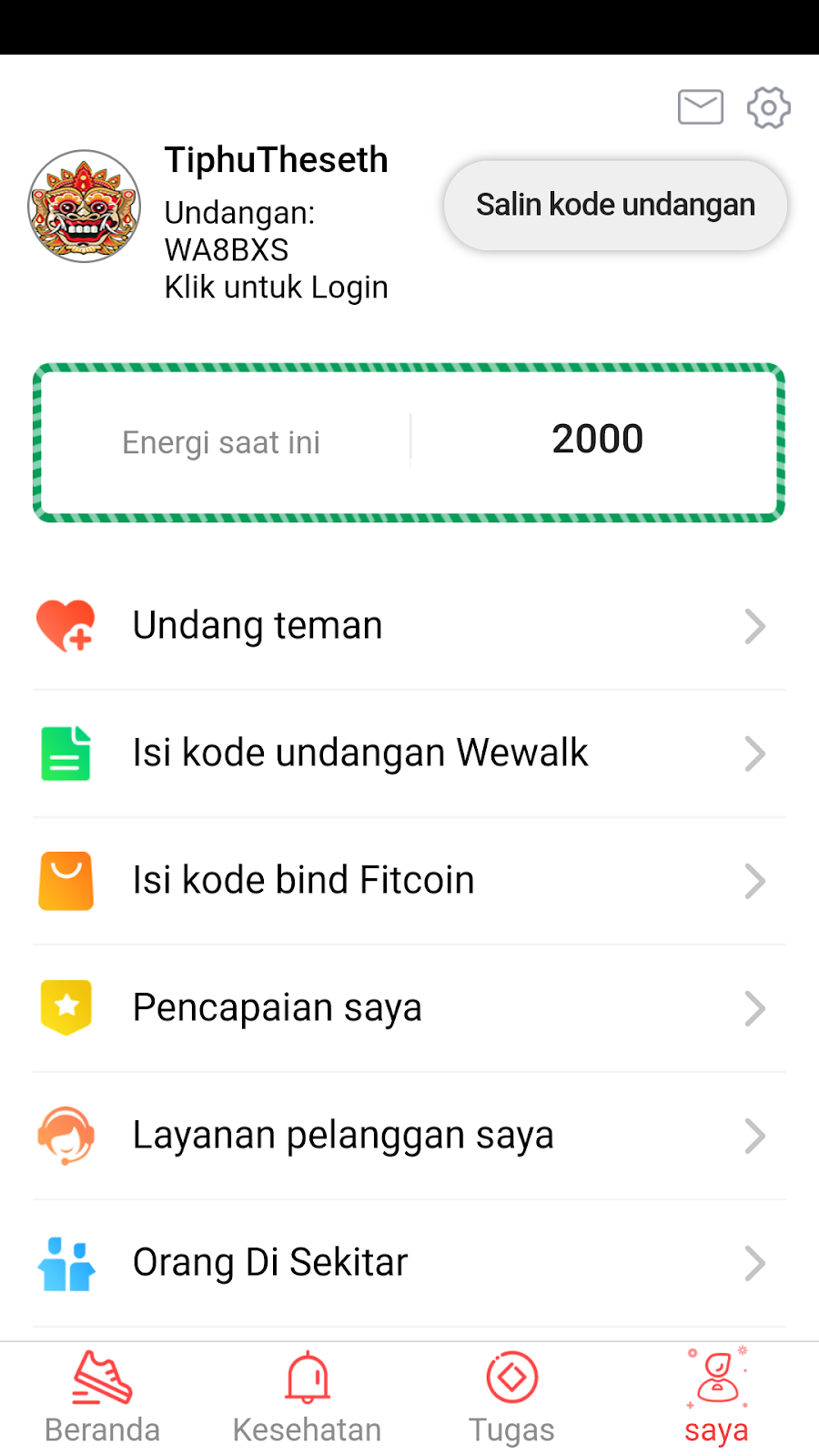Open Orang Di Sekitar
Image resolution: width=819 pixels, height=1456 pixels.
click(409, 1263)
